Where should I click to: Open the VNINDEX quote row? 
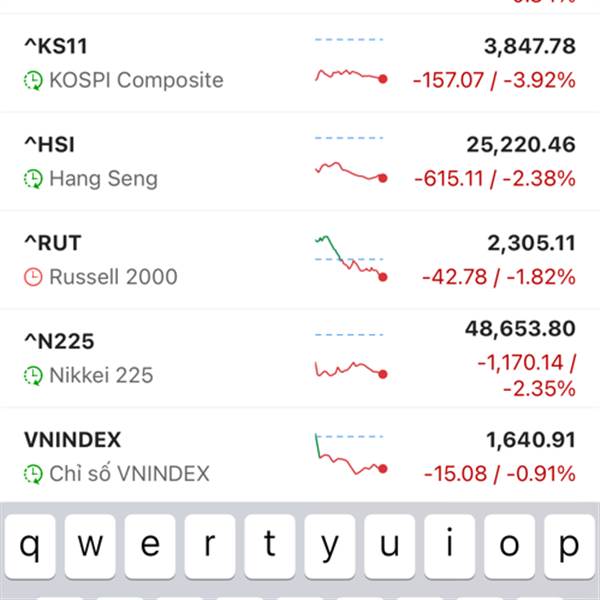300,456
